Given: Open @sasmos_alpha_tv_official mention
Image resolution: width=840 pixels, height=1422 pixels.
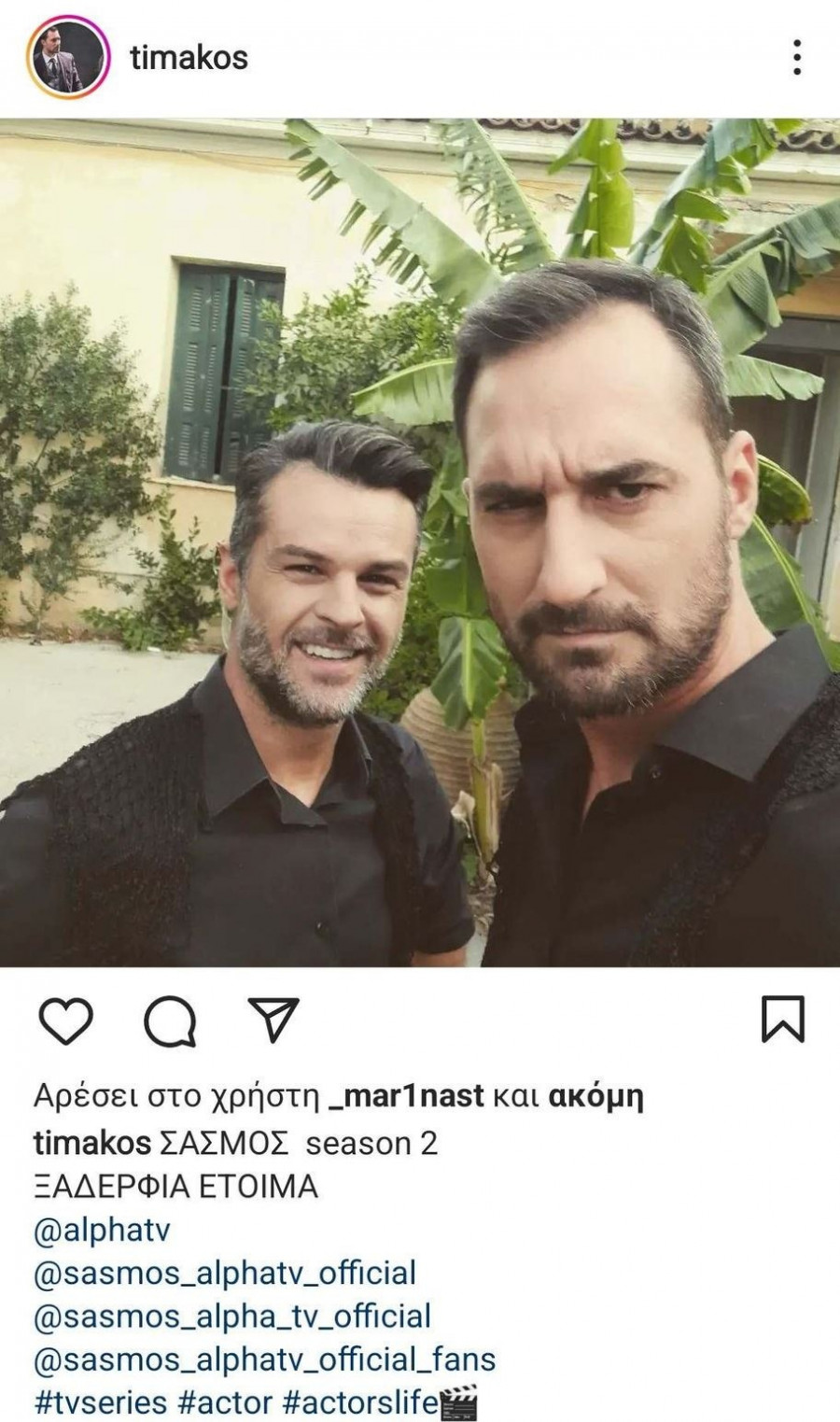Looking at the screenshot, I should 231,1316.
